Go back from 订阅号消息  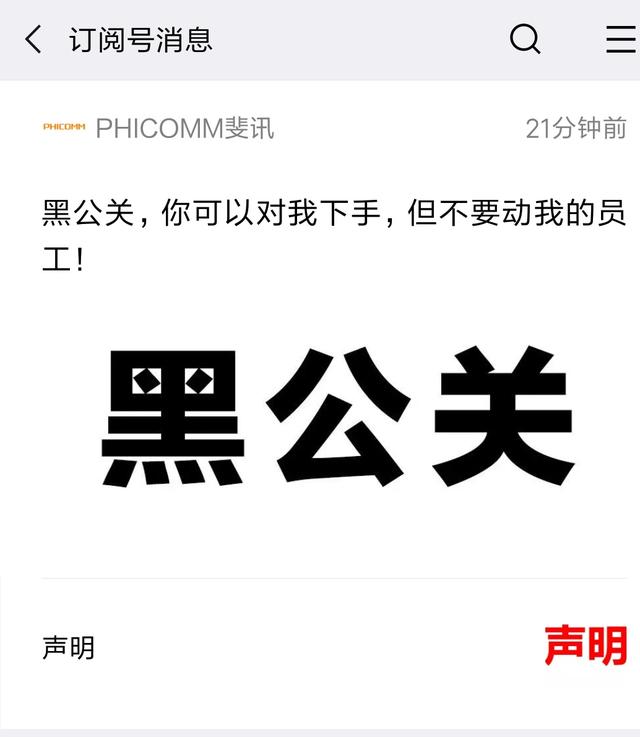(x=34, y=40)
